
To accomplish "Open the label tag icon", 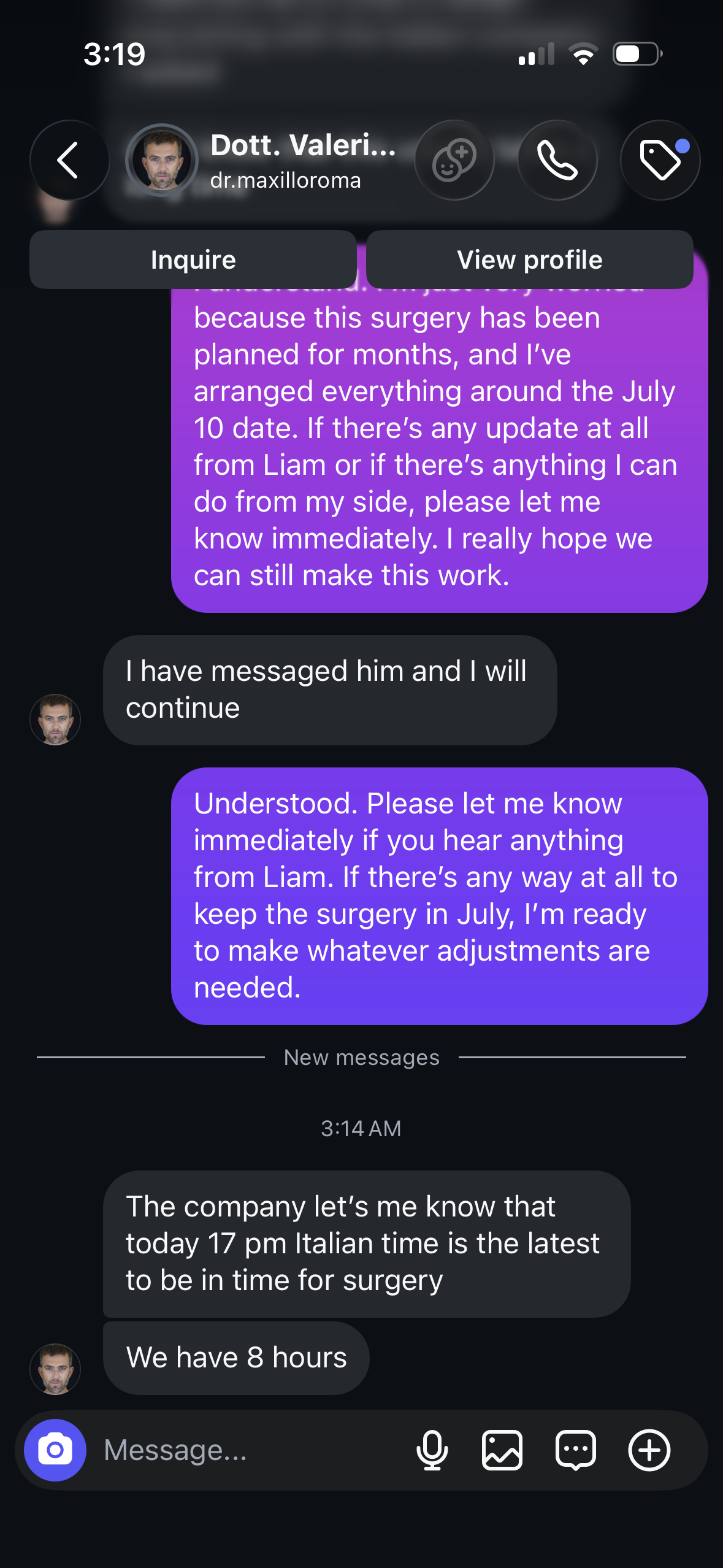I will (x=660, y=160).
